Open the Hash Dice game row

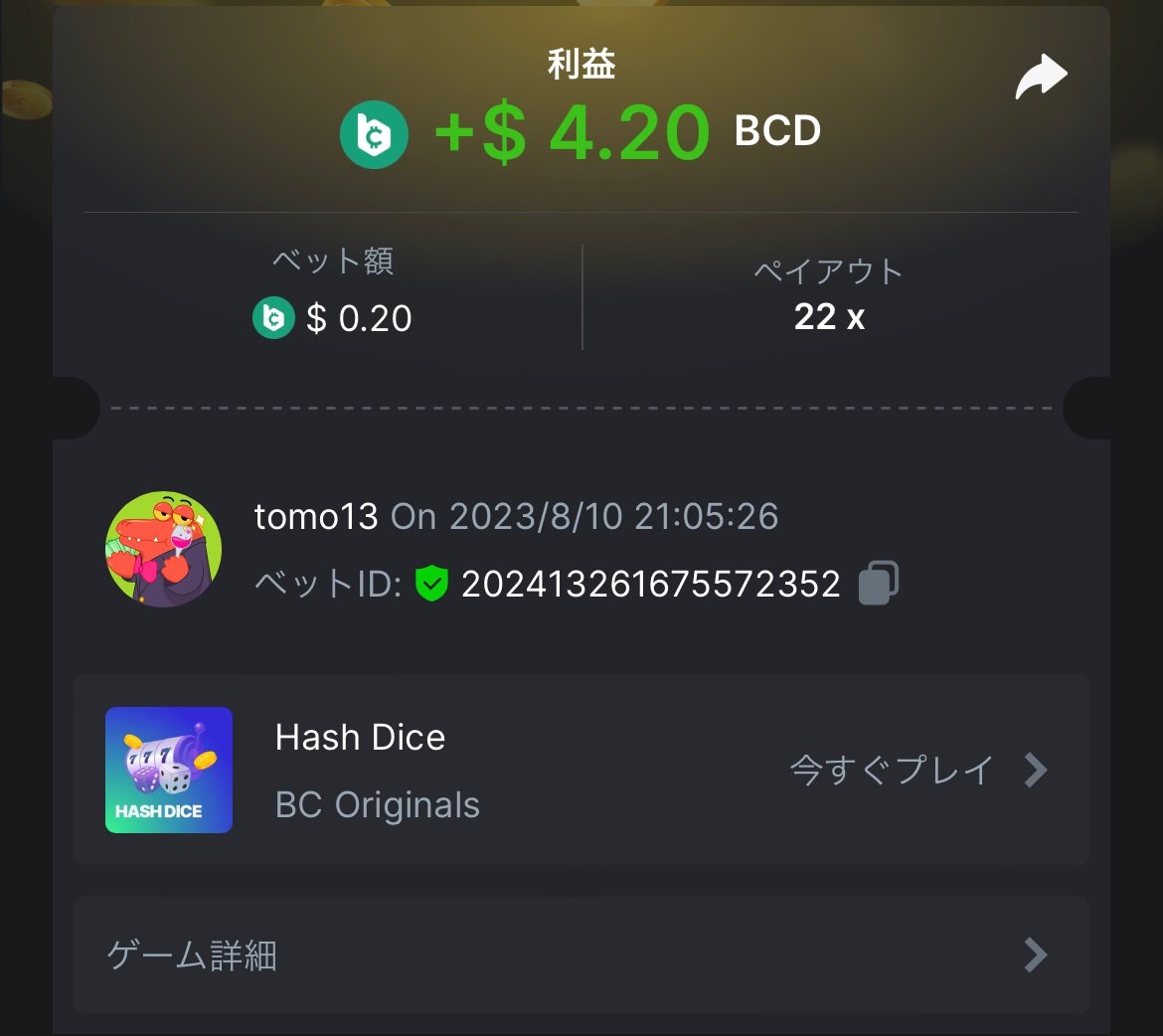pos(581,770)
